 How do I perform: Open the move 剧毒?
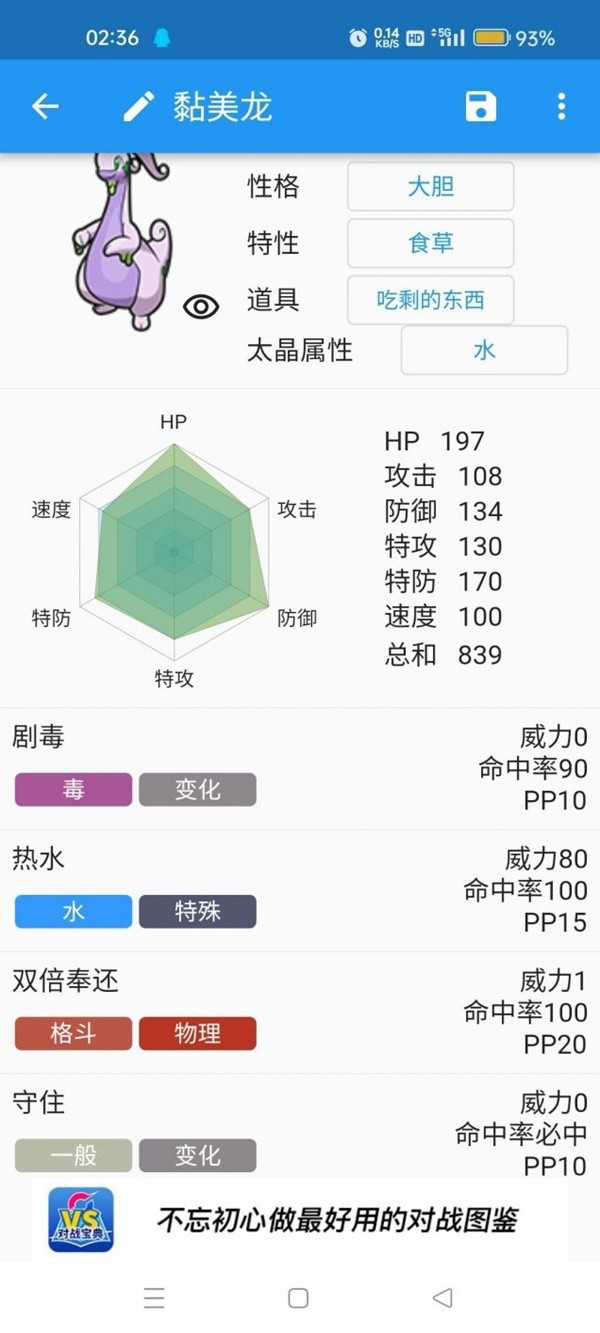coord(300,768)
